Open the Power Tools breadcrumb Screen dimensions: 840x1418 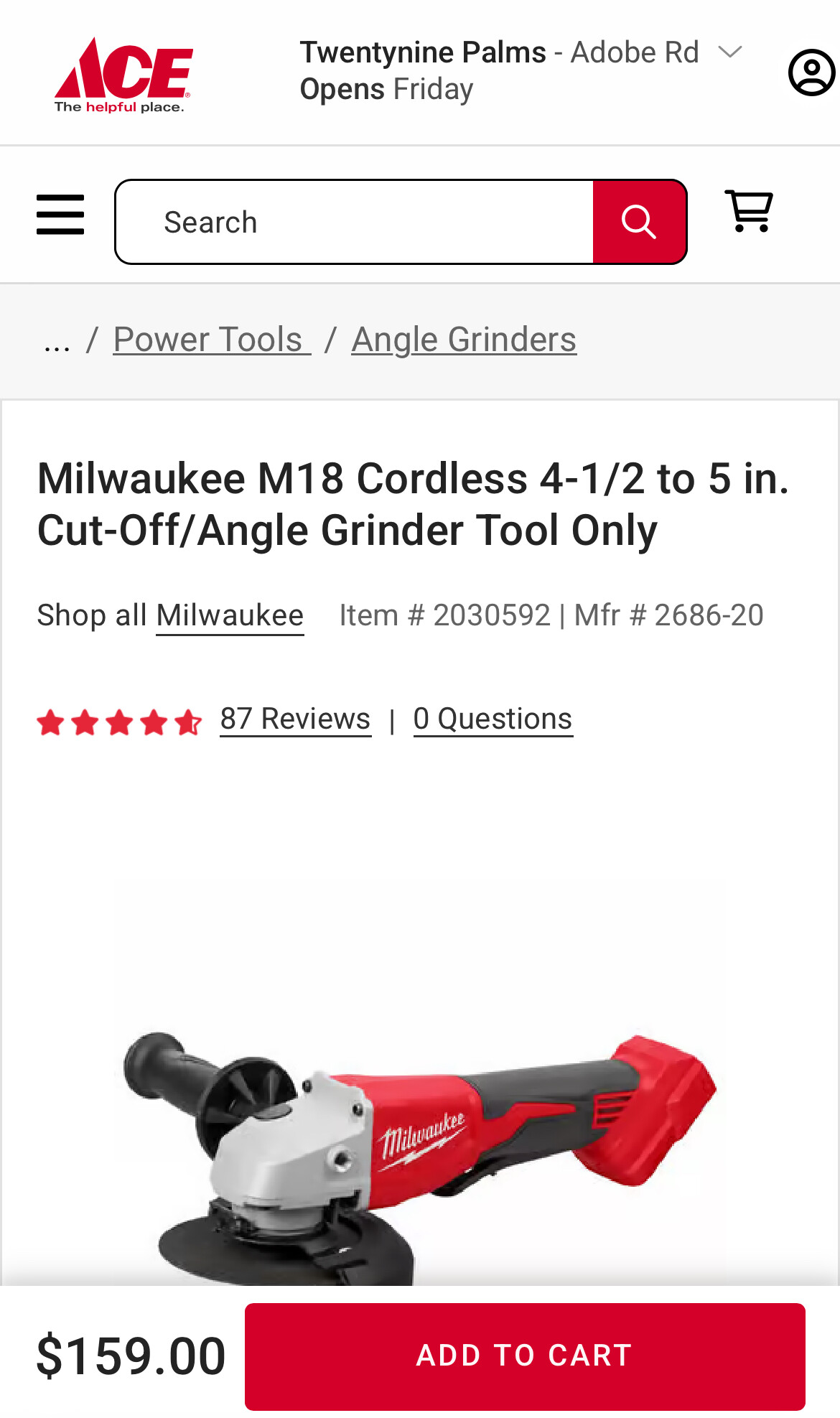tap(211, 340)
